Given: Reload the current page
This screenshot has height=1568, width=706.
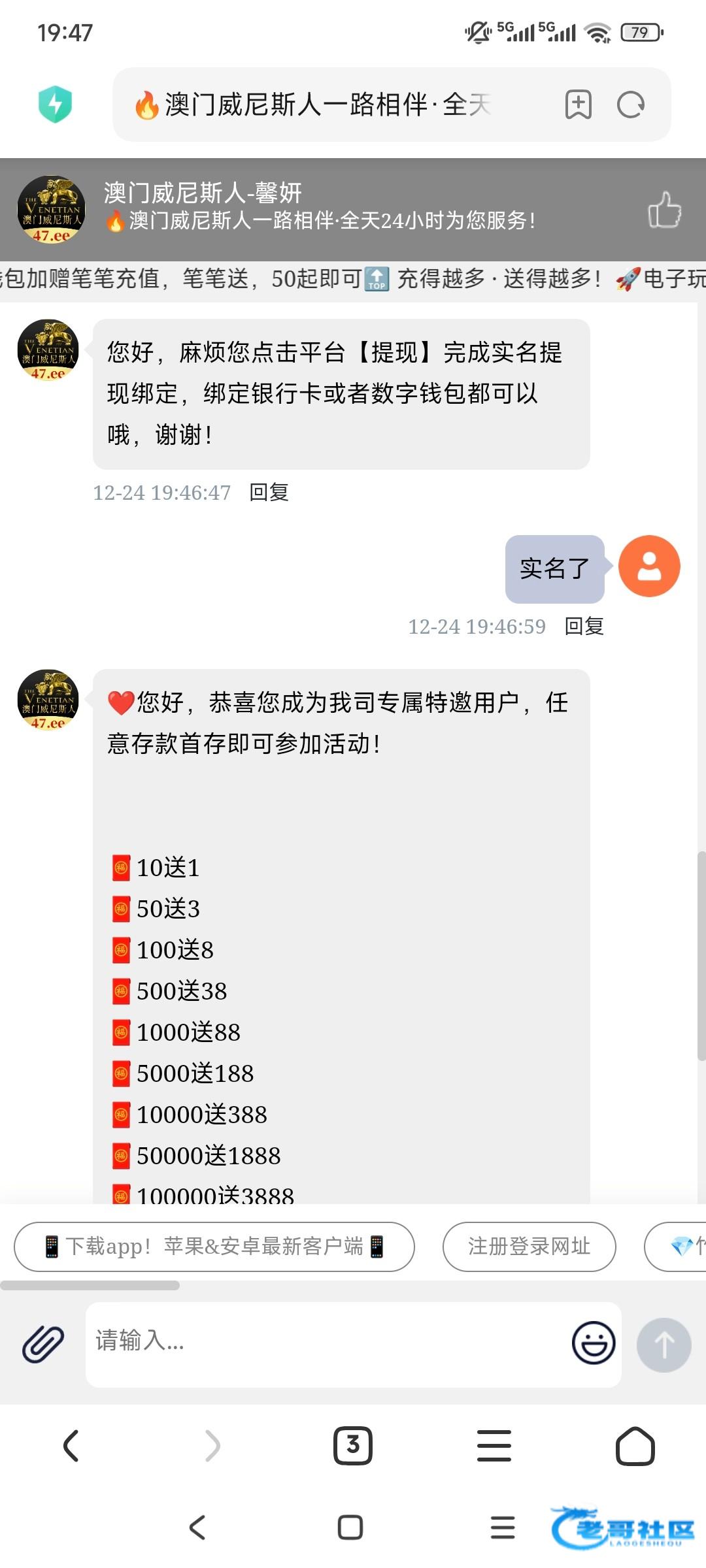Looking at the screenshot, I should pos(631,105).
